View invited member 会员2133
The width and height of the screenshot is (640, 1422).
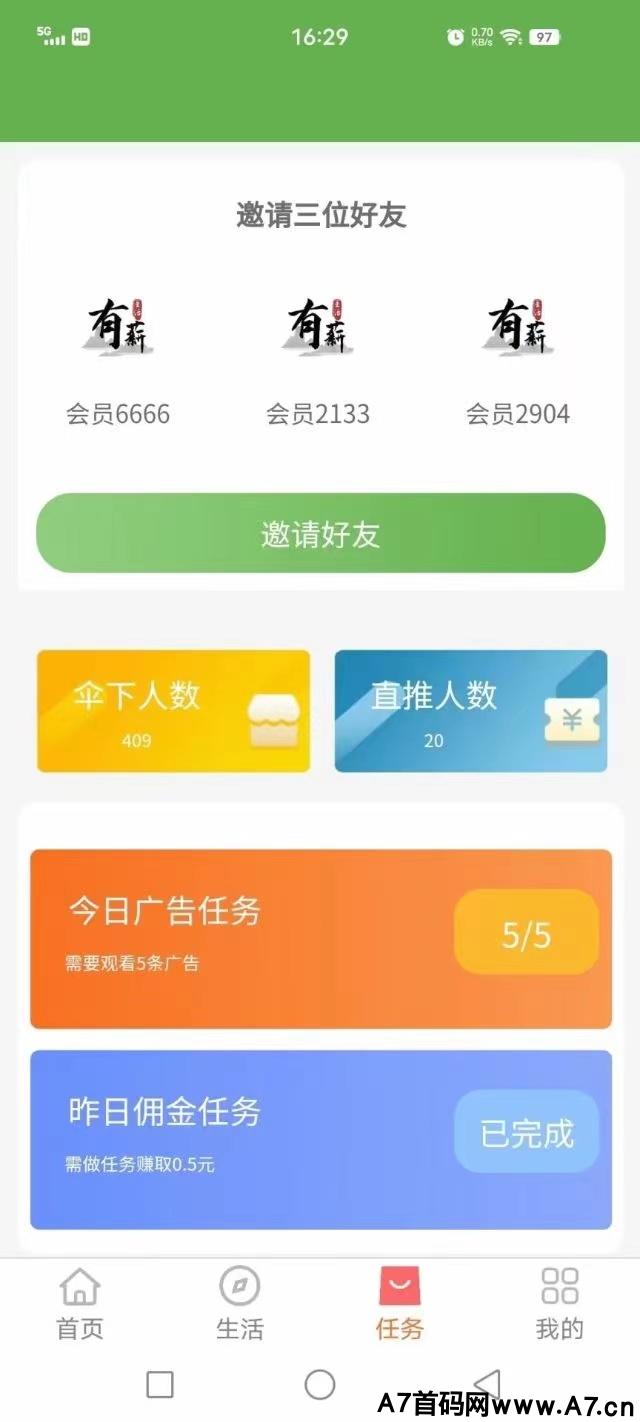coord(318,360)
